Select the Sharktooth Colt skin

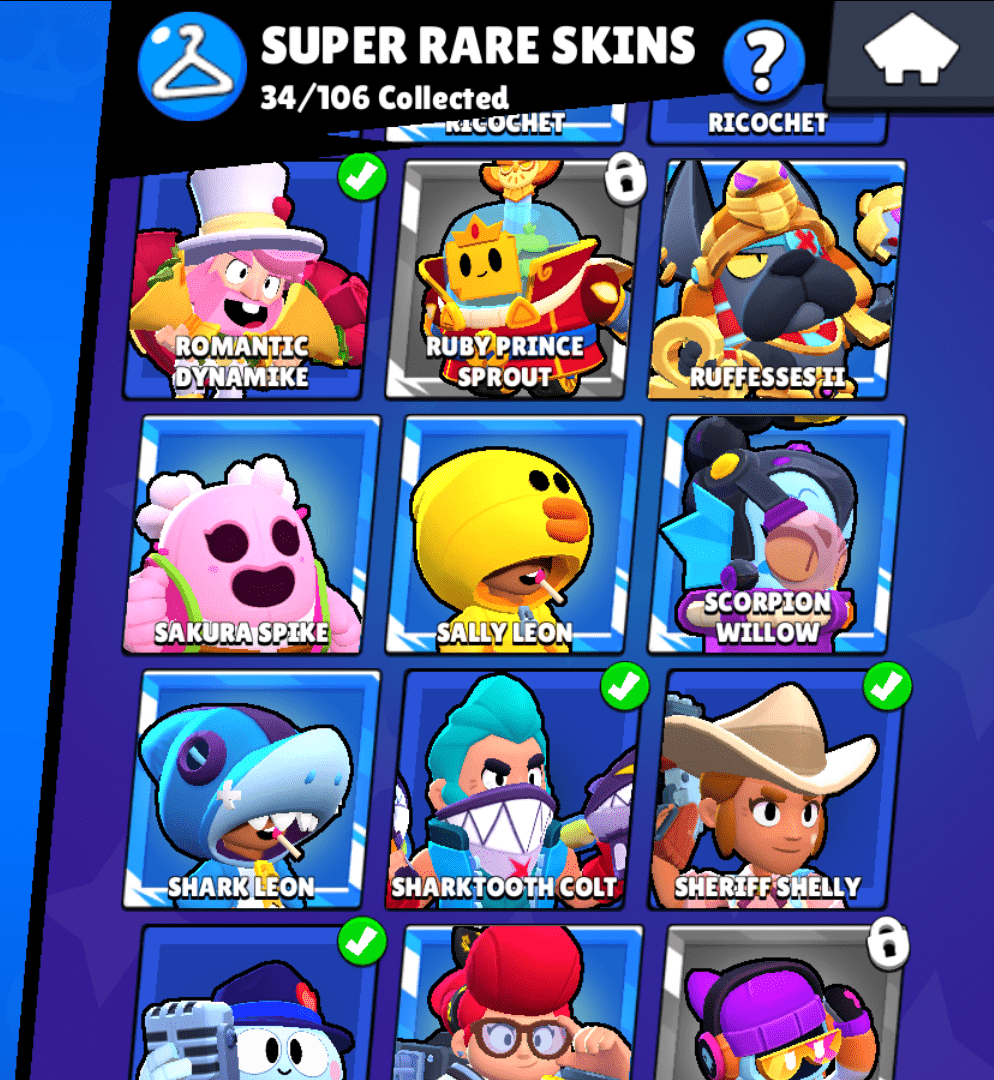(512, 790)
